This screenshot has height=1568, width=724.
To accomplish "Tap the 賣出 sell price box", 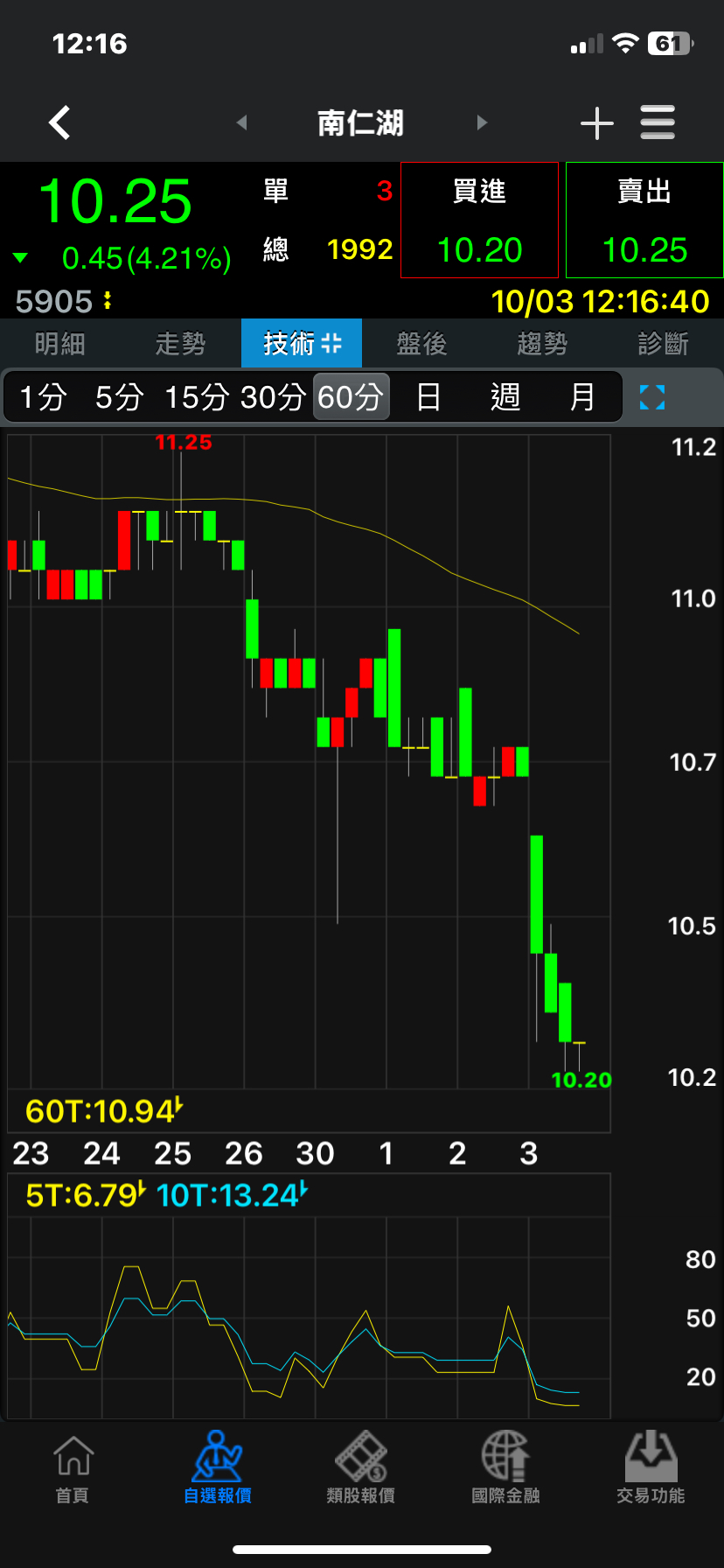I will click(644, 220).
